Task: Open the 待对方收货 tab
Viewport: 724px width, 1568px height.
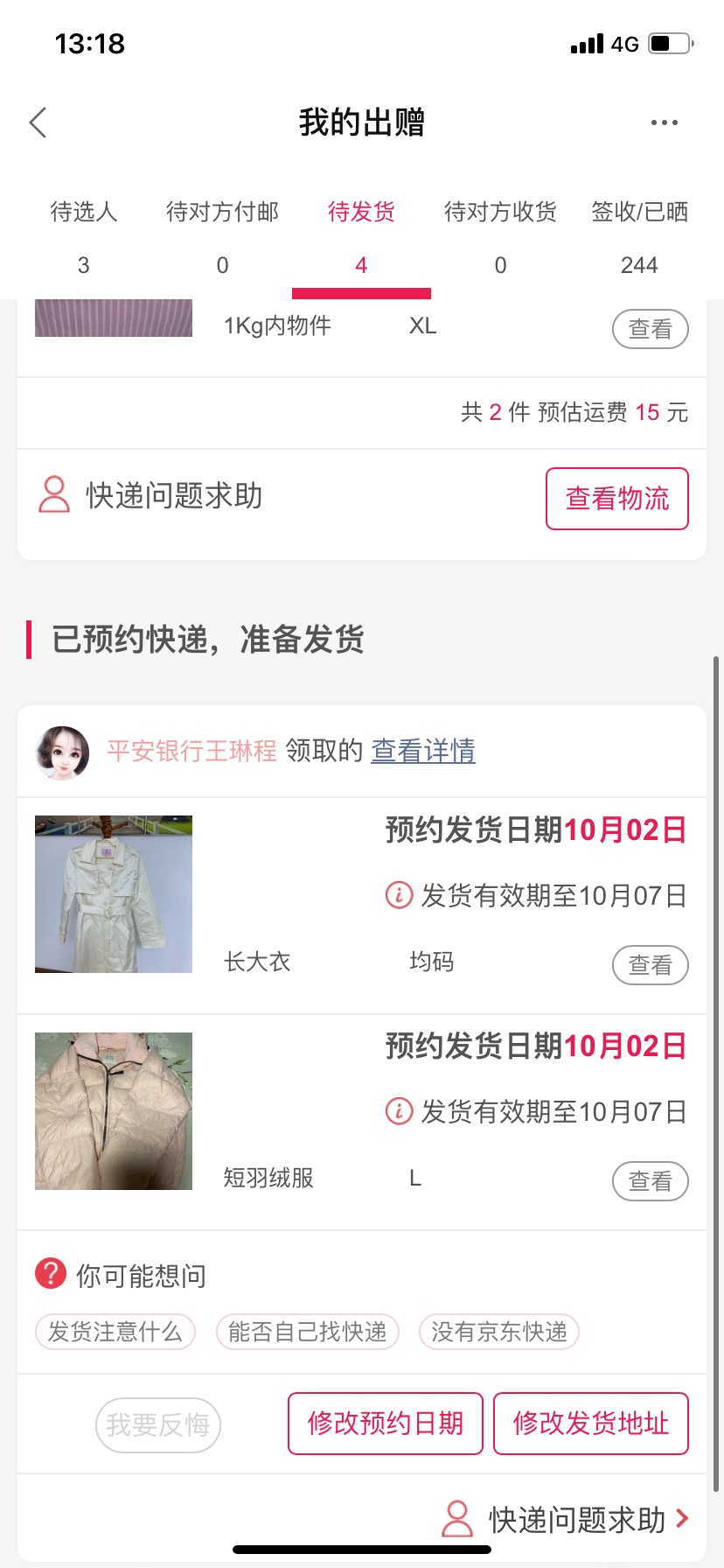Action: coord(500,236)
